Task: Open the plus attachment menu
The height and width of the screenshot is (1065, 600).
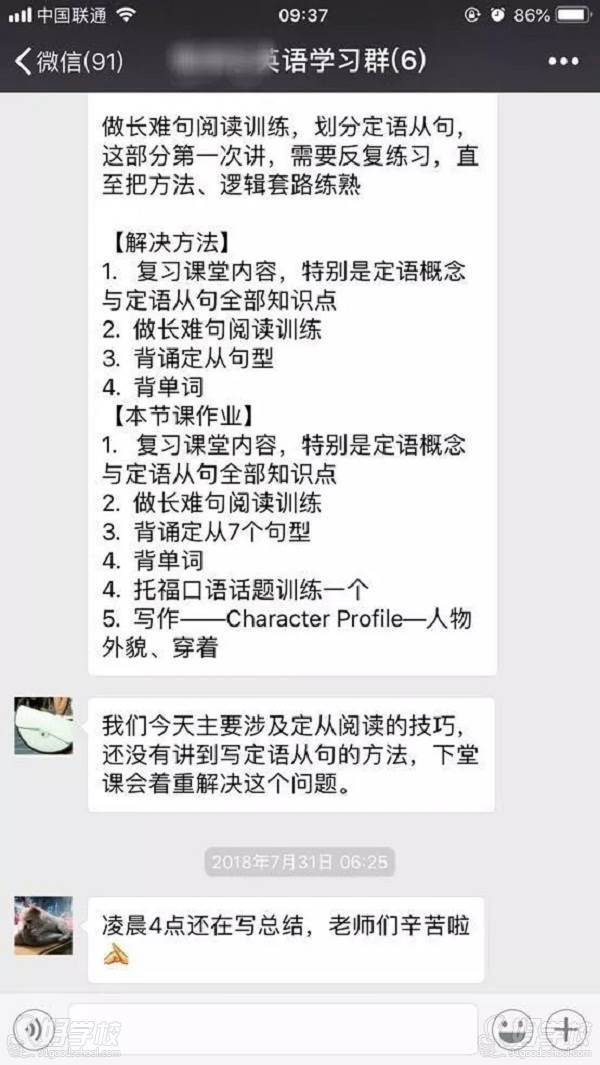Action: (x=566, y=1029)
